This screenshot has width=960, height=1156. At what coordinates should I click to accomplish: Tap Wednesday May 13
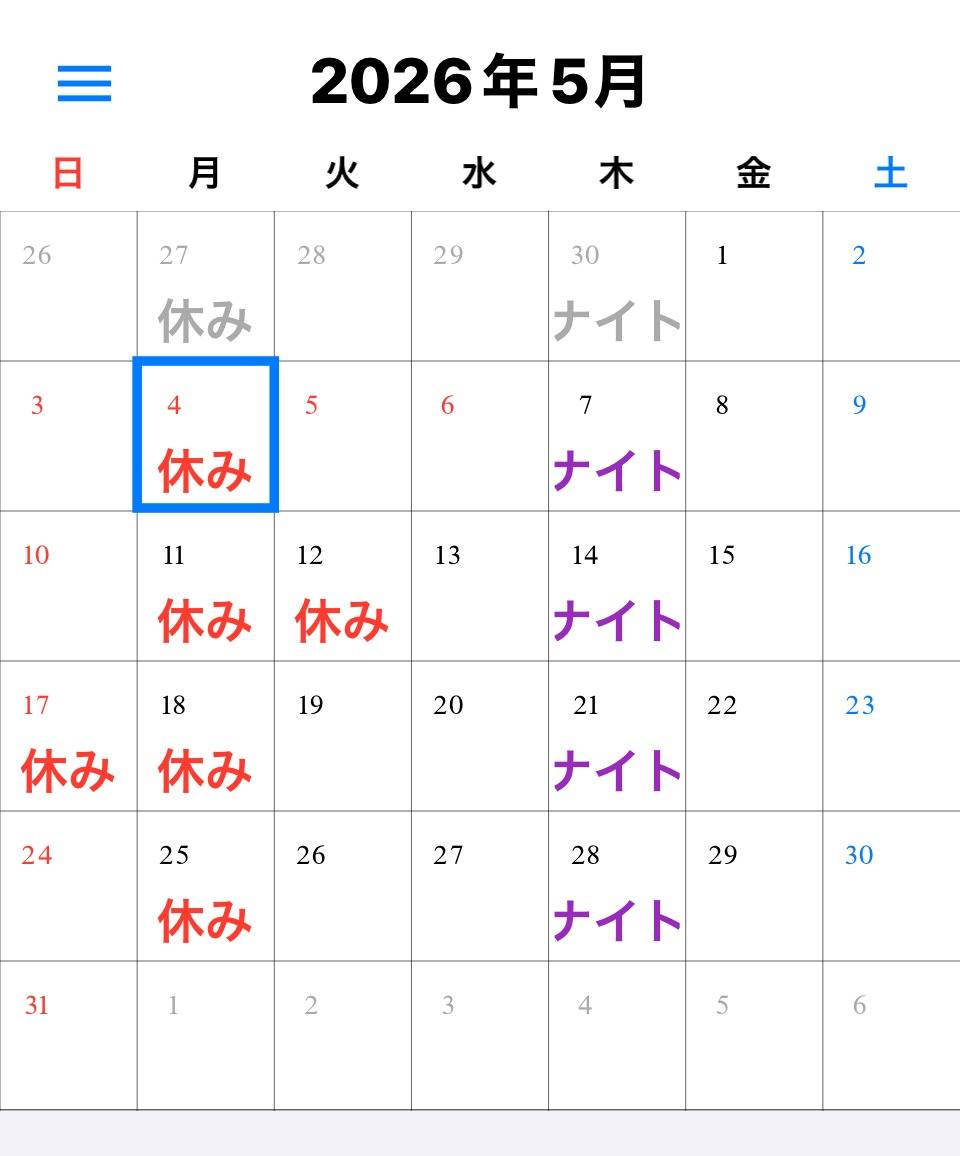(479, 587)
